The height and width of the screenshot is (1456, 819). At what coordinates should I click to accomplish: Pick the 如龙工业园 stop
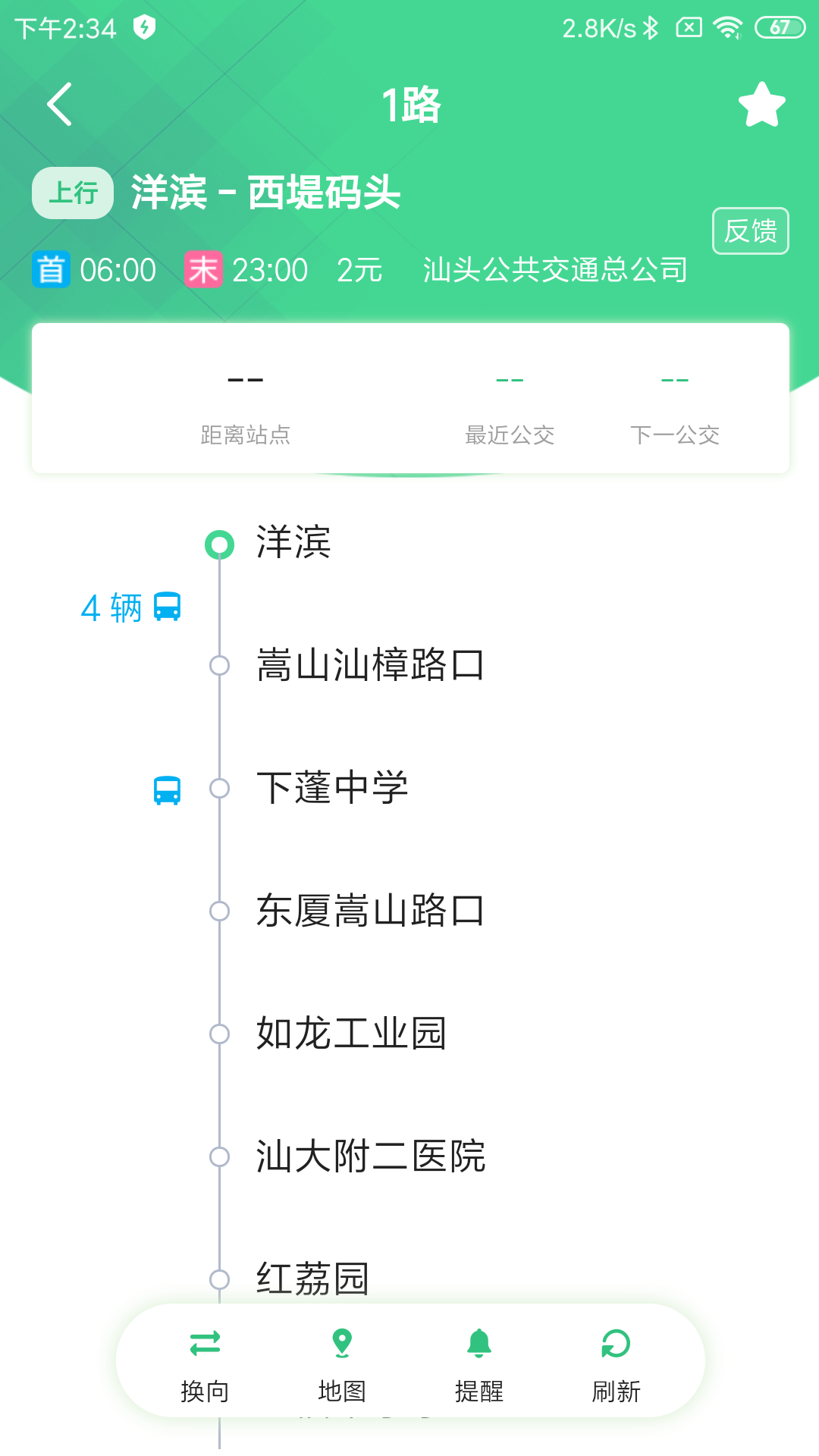point(350,1034)
